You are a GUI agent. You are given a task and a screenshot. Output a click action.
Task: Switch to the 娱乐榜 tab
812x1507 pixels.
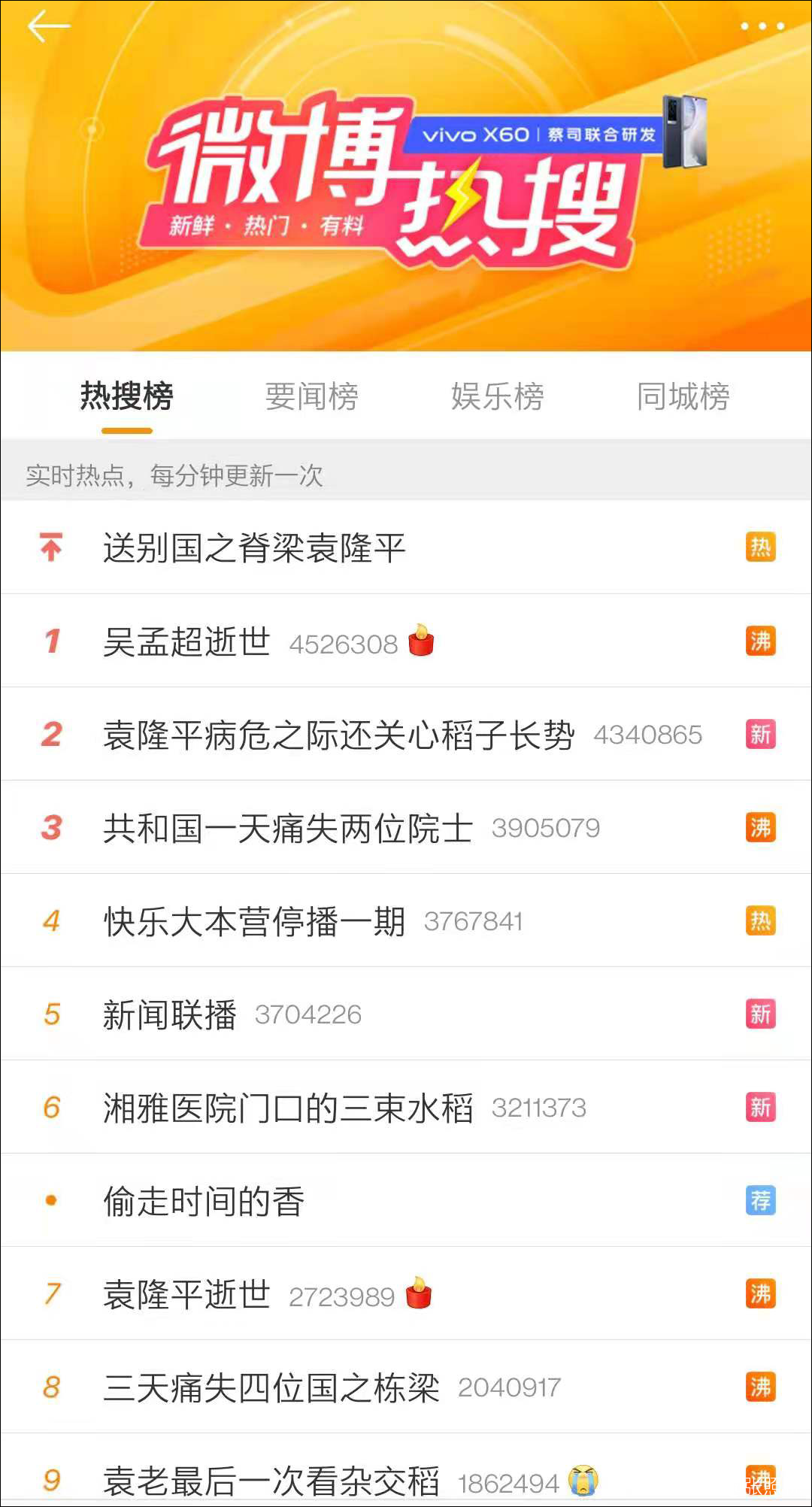point(497,396)
